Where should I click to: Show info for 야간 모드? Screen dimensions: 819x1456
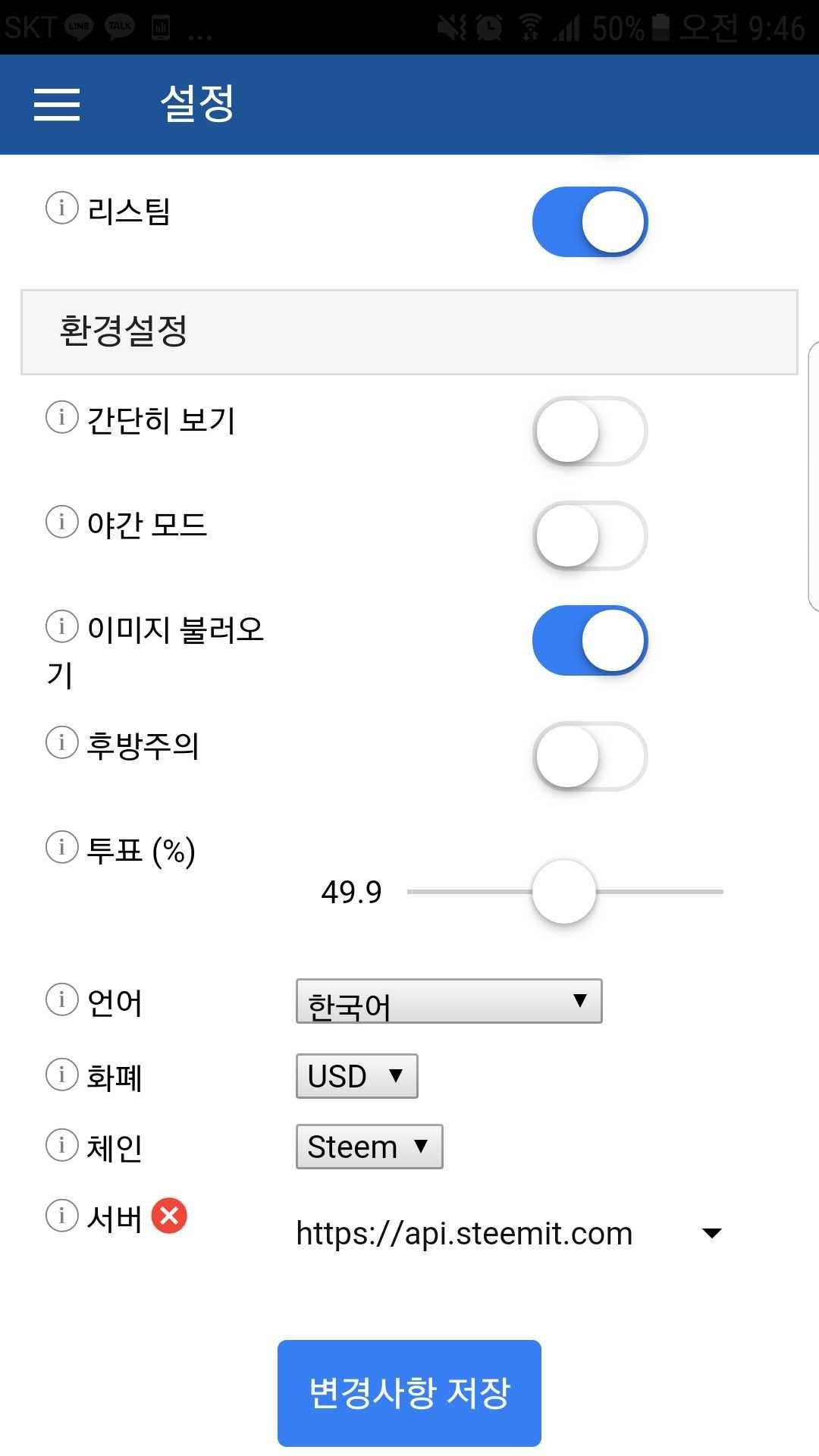pos(62,522)
